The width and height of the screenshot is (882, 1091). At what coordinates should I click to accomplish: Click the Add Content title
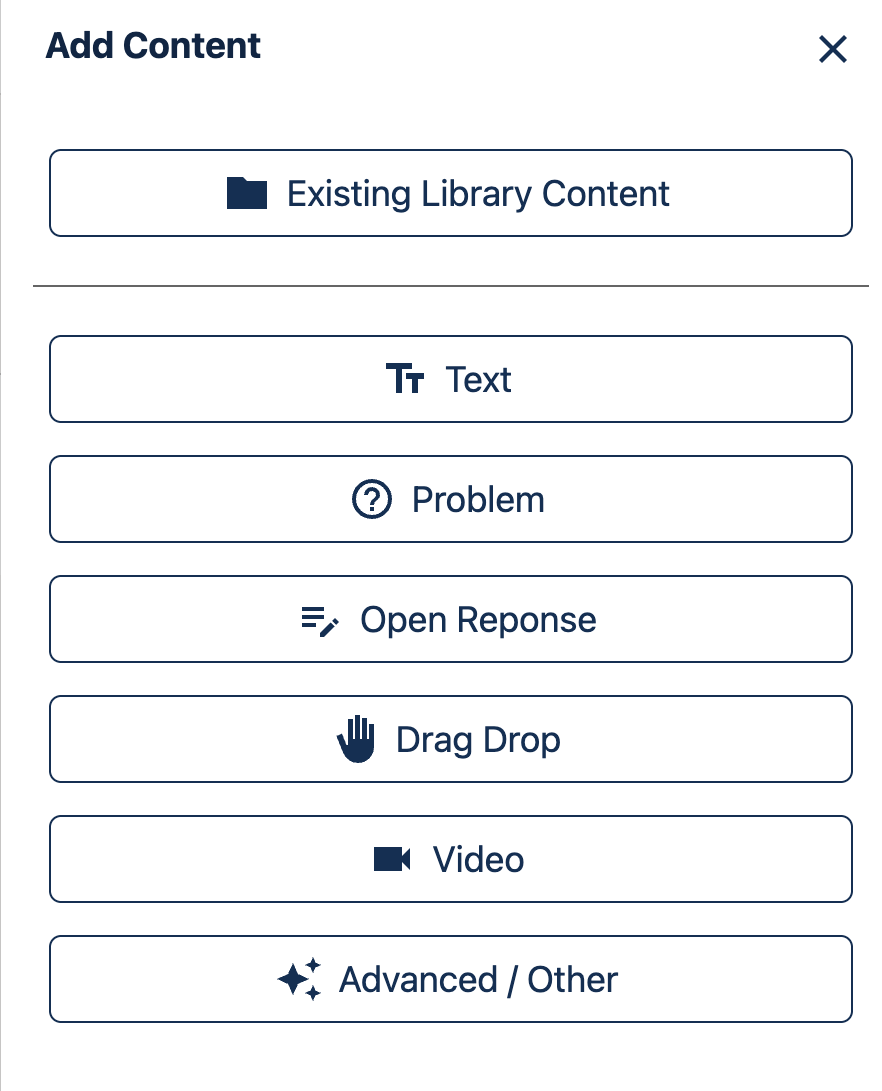[x=152, y=46]
